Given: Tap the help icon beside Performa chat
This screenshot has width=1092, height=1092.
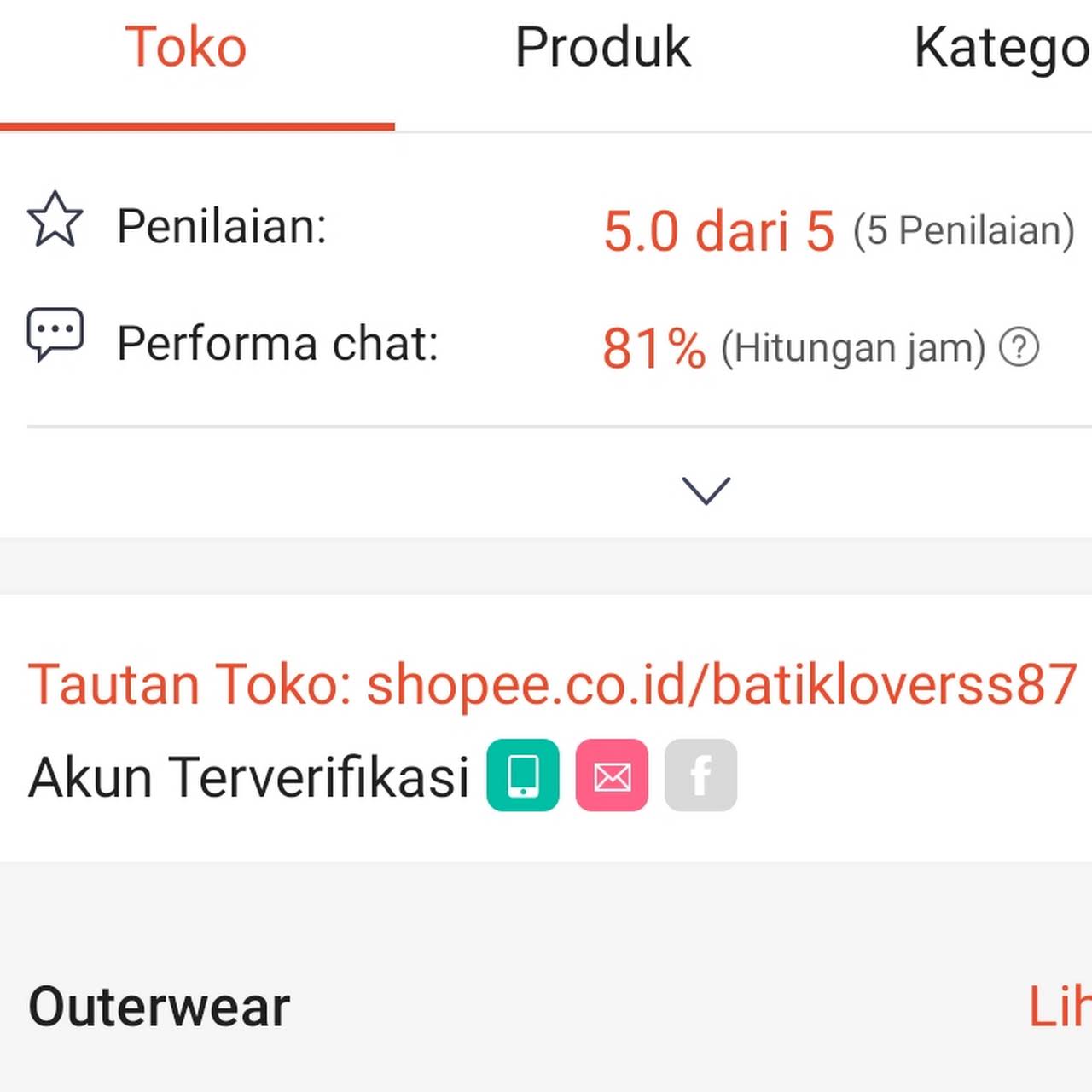Looking at the screenshot, I should click(1019, 347).
